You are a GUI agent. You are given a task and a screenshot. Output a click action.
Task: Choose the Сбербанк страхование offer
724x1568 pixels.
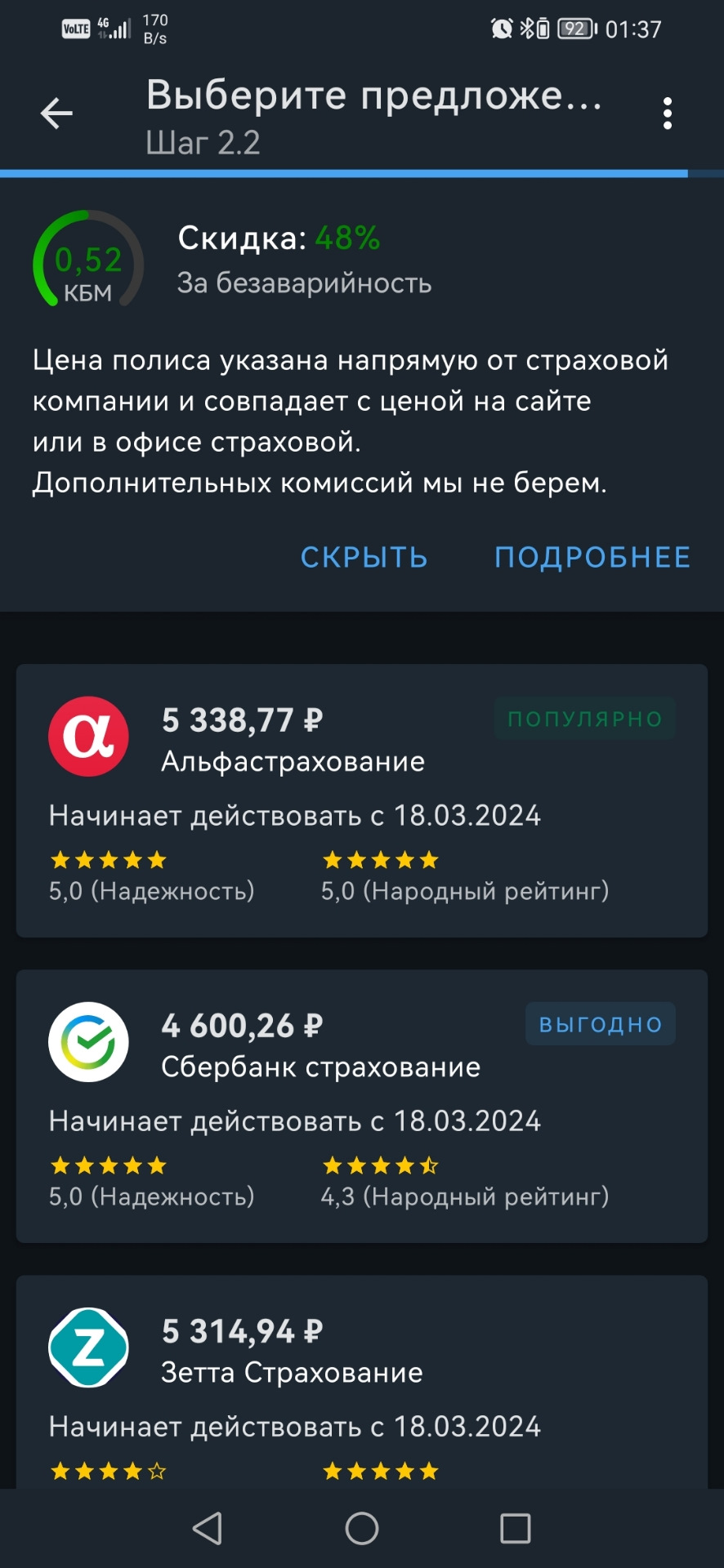(x=362, y=1106)
